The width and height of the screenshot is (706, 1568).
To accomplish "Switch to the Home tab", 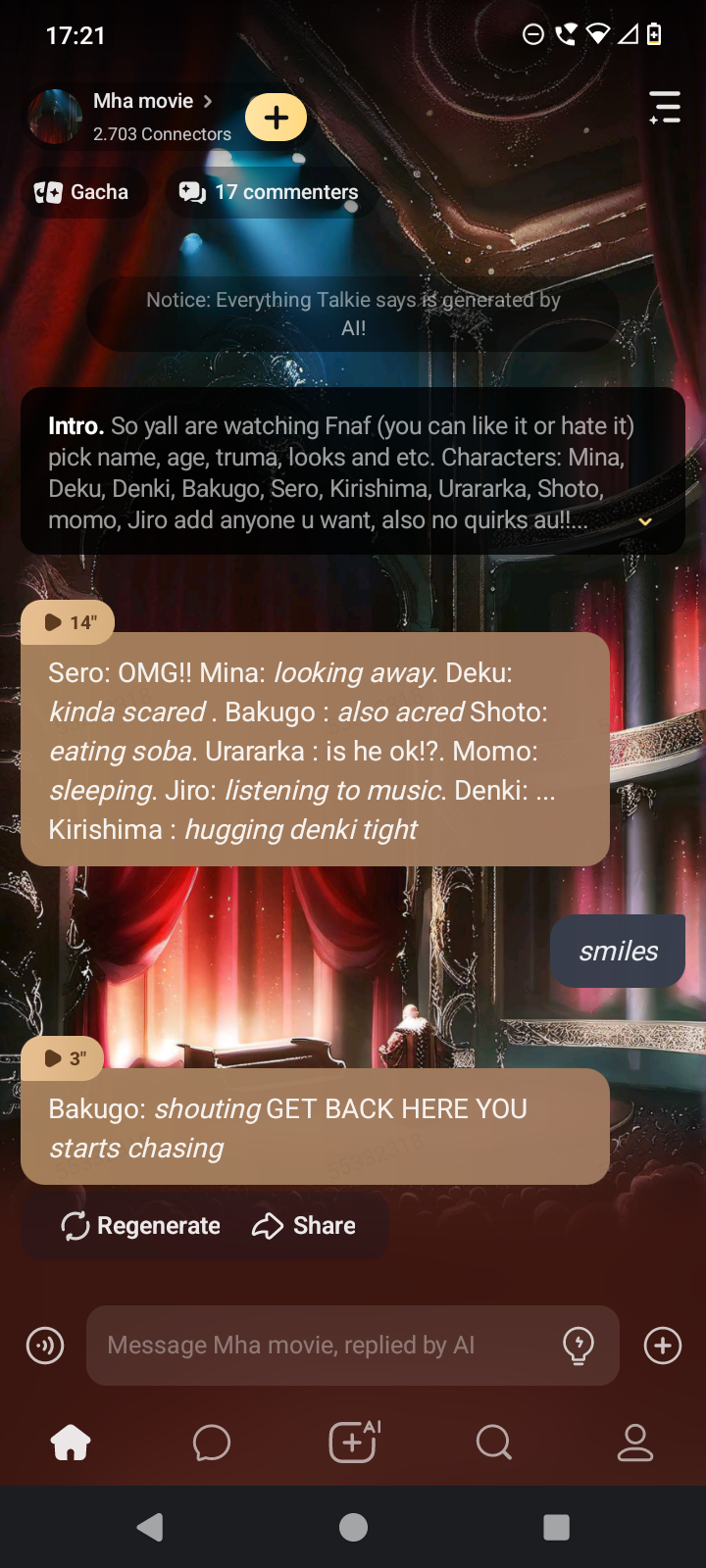I will click(x=71, y=1443).
